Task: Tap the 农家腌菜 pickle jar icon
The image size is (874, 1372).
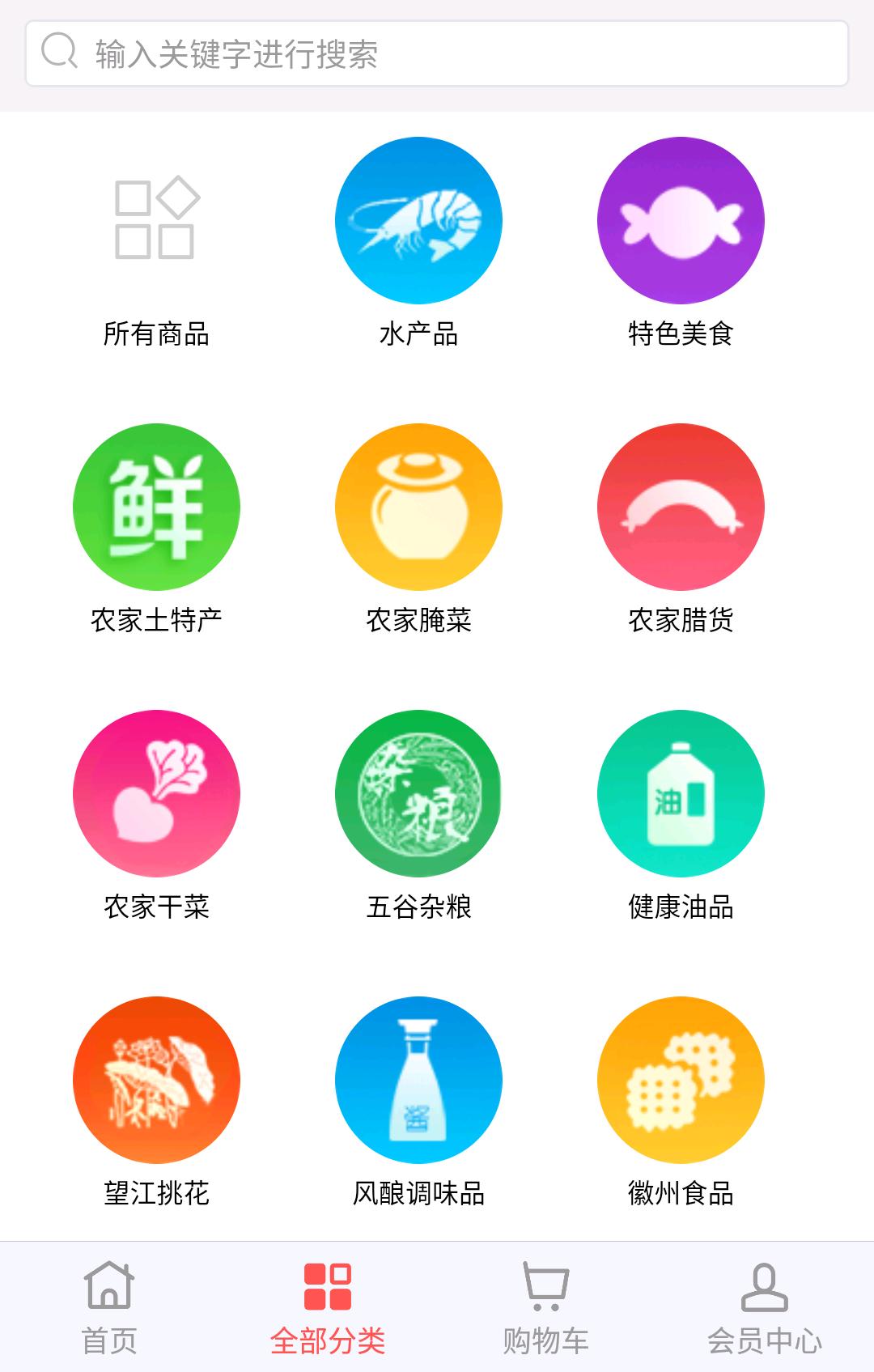Action: click(x=418, y=507)
